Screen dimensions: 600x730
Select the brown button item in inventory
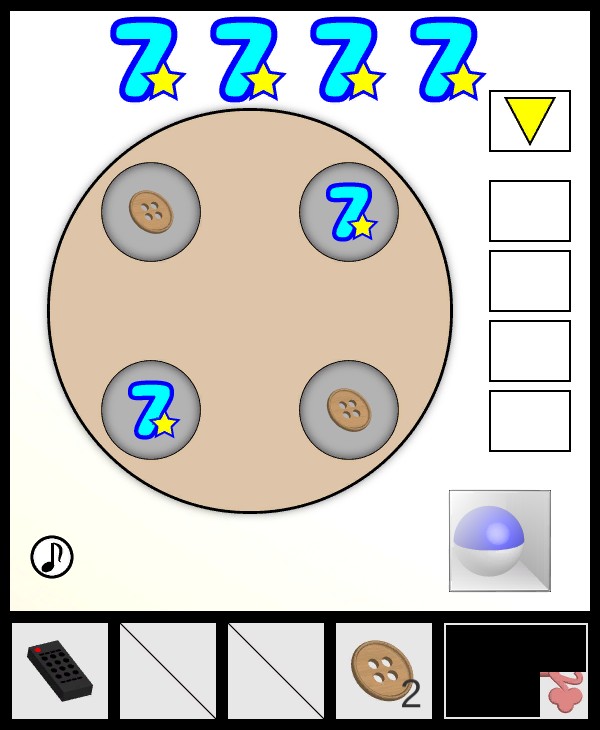tap(383, 671)
